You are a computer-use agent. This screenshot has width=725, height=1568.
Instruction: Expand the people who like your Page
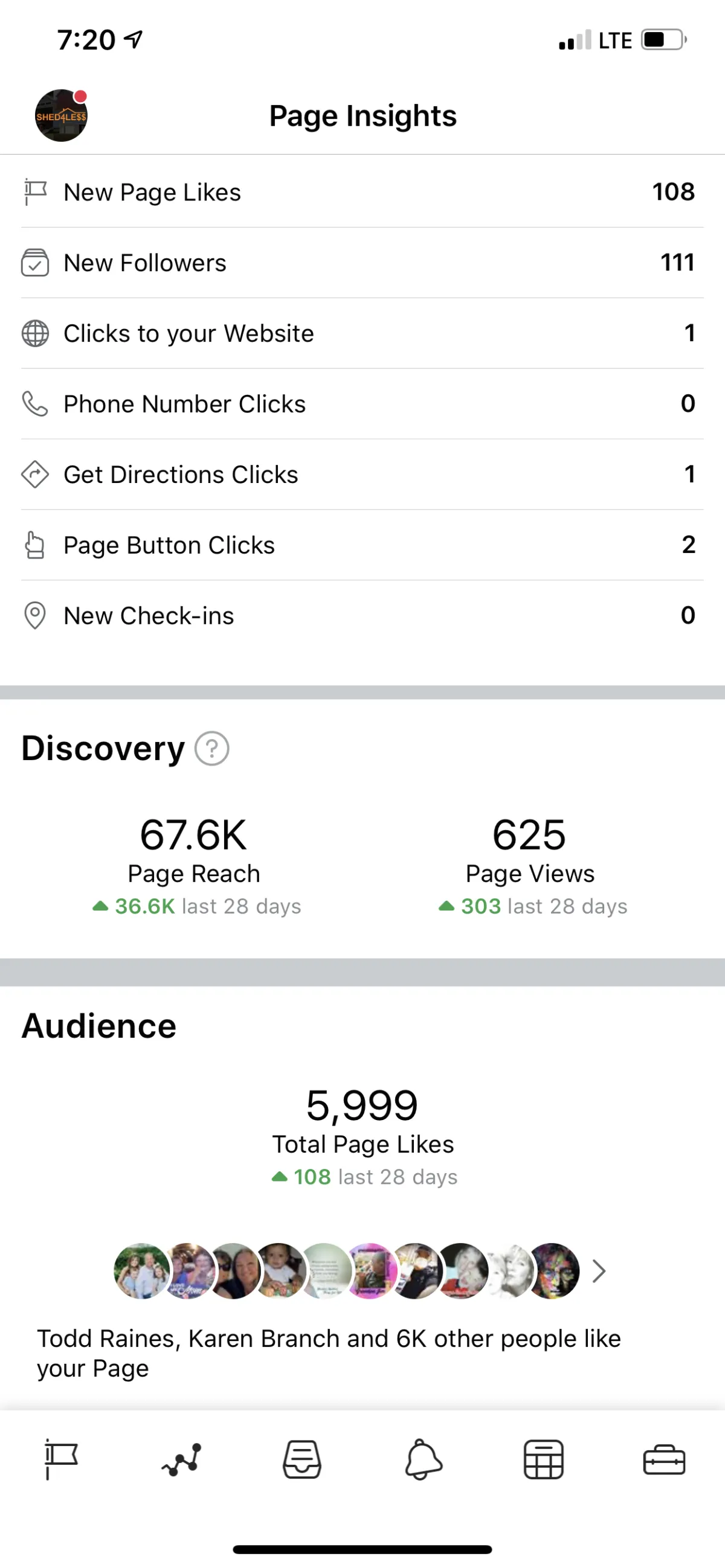click(599, 1271)
